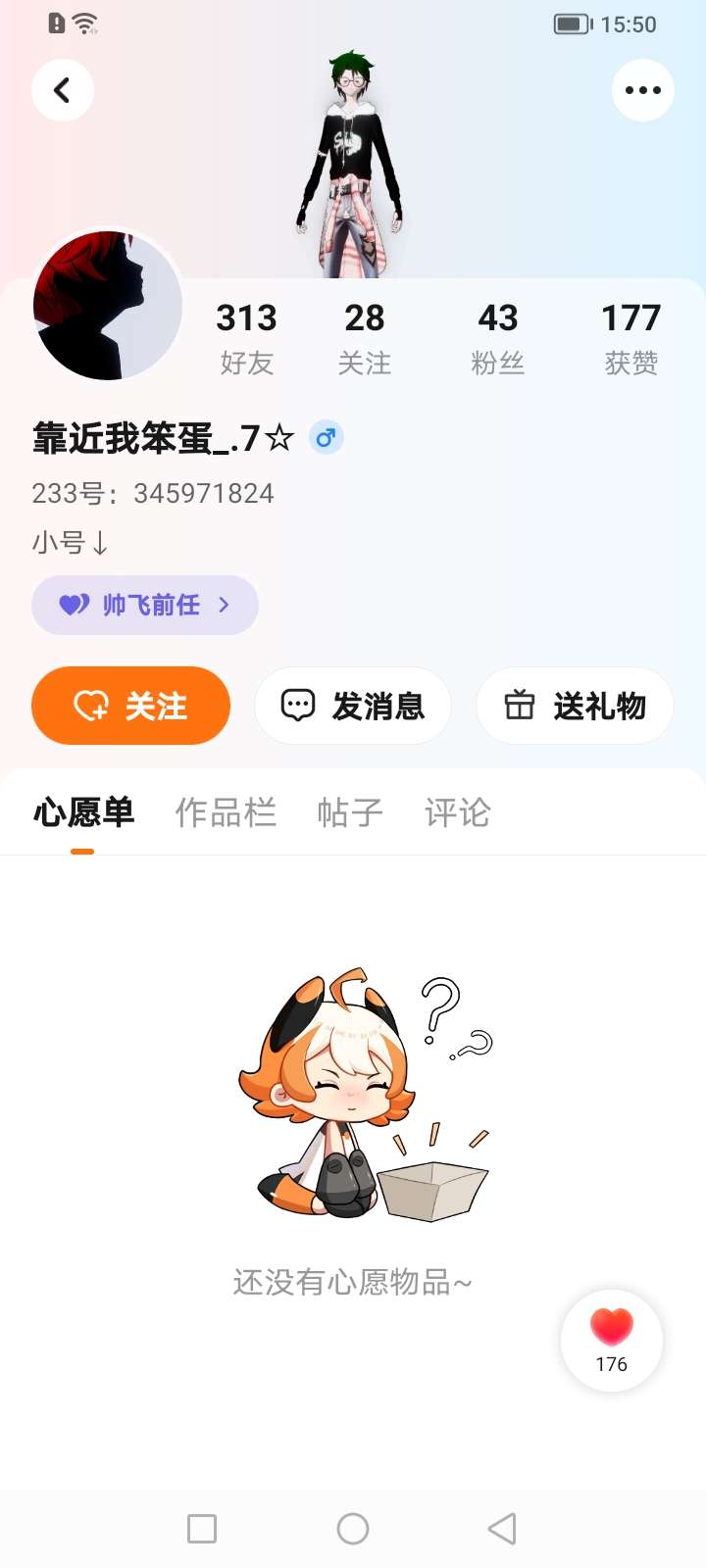Screen dimensions: 706x1568
Task: Send a message via 发消息
Action: [353, 706]
